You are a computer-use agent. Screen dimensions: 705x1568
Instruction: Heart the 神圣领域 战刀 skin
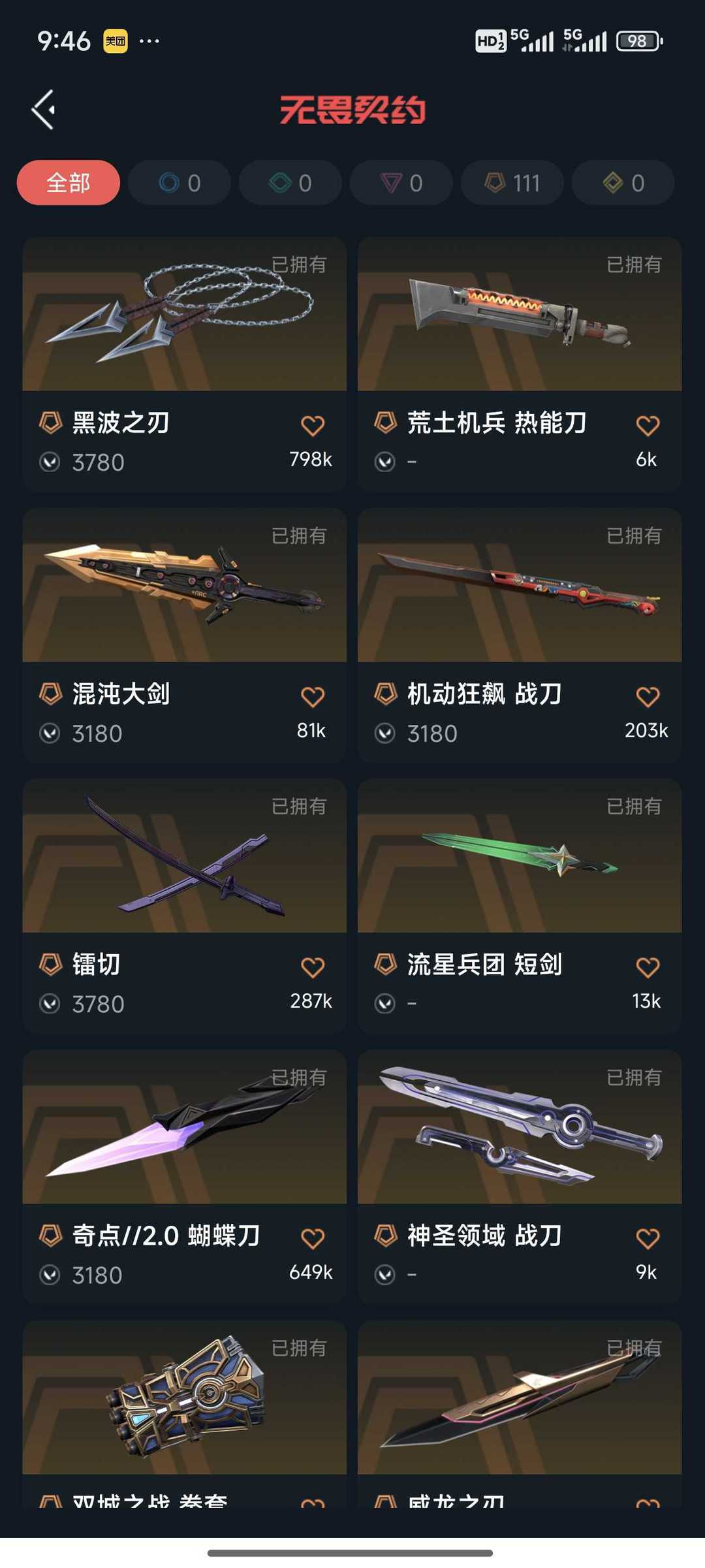pyautogui.click(x=648, y=1238)
